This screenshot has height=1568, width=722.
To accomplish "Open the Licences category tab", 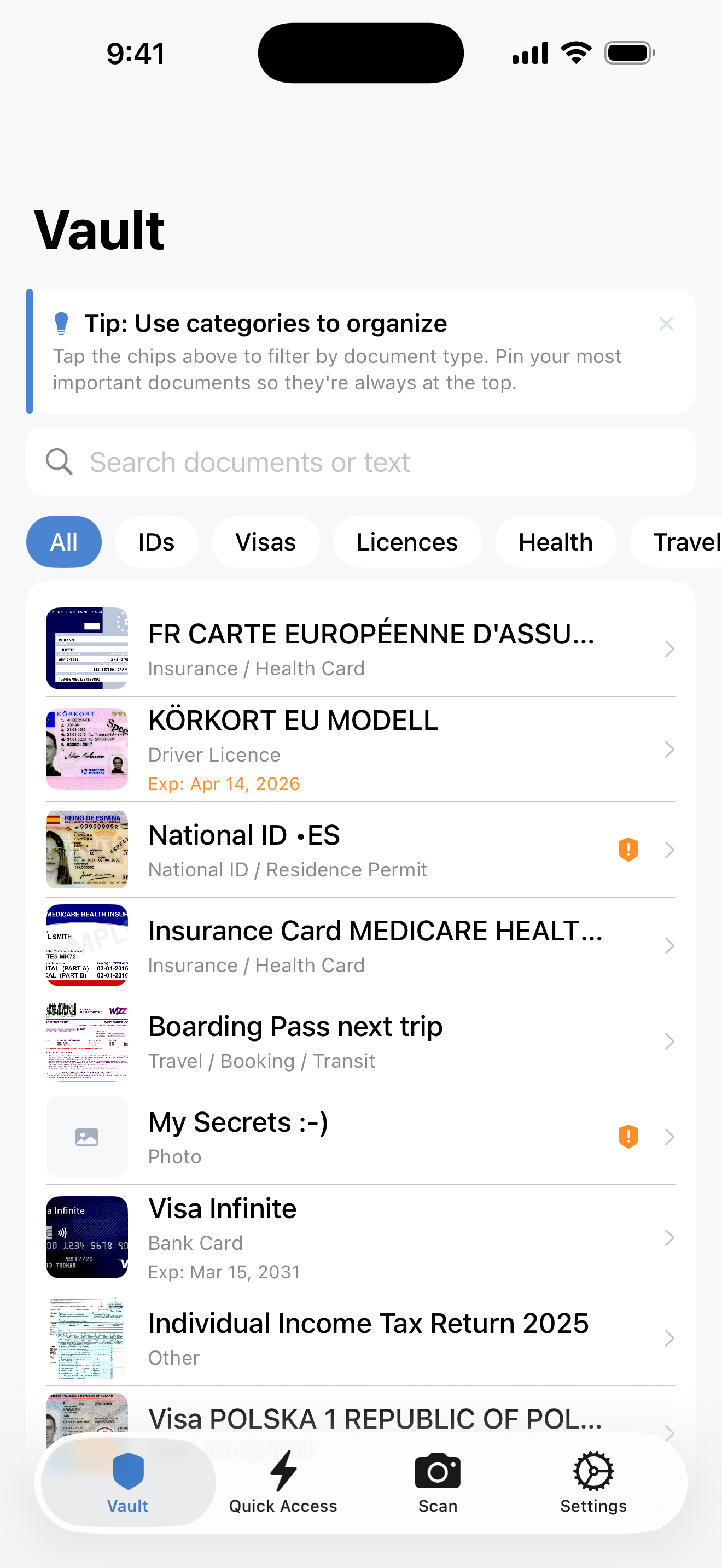I will (x=406, y=541).
